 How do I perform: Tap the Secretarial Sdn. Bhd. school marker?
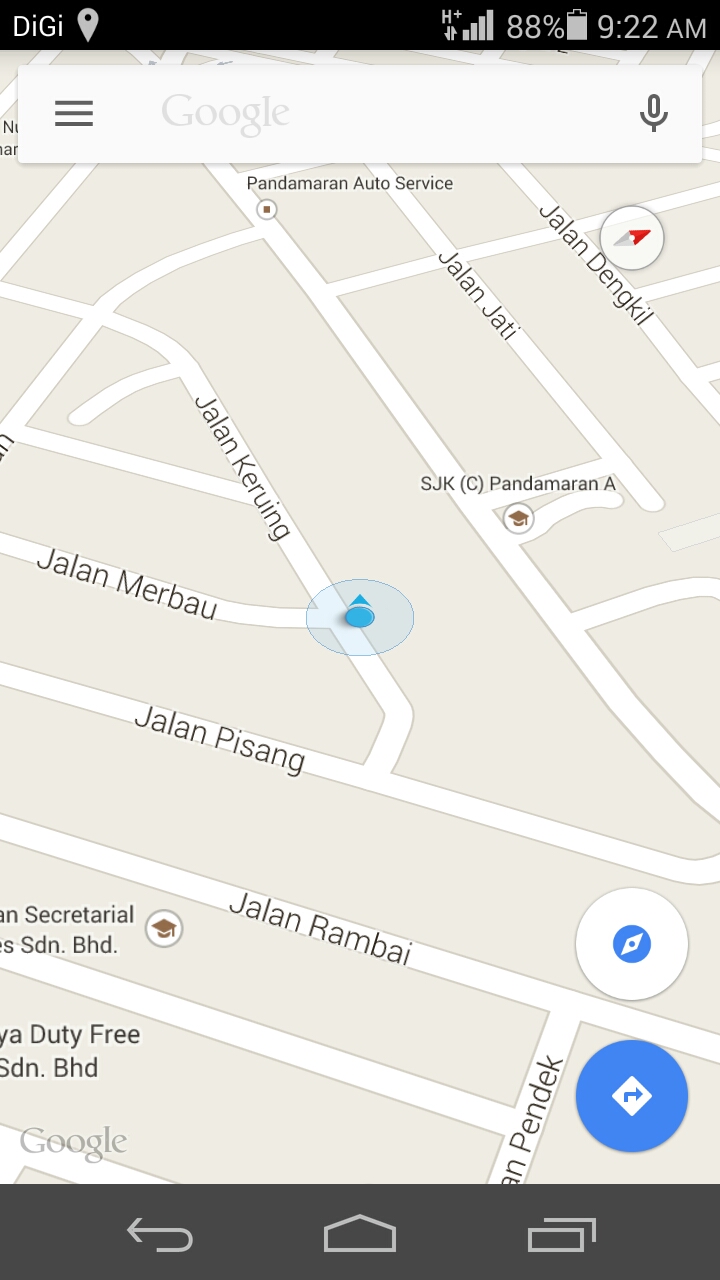click(164, 929)
